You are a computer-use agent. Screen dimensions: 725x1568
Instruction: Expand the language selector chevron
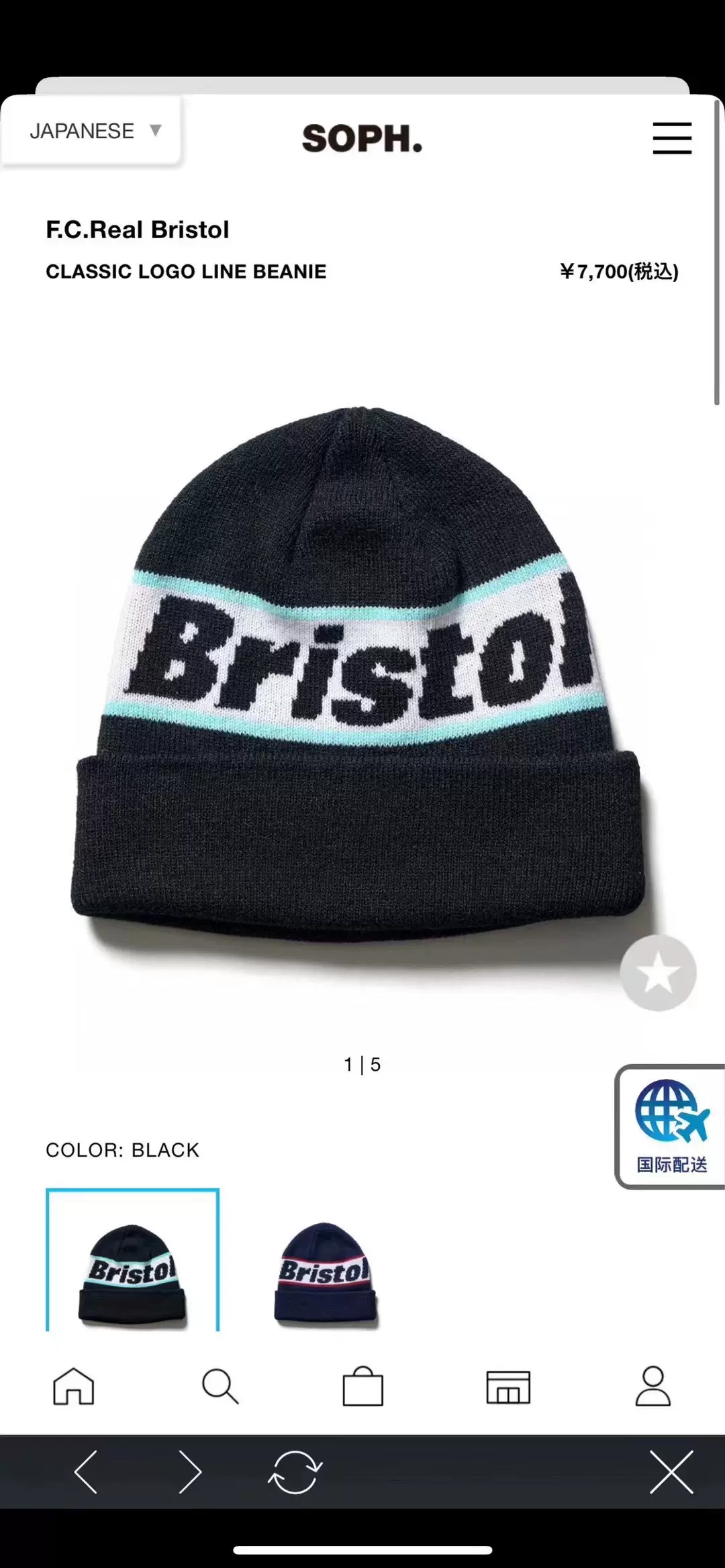click(x=156, y=132)
